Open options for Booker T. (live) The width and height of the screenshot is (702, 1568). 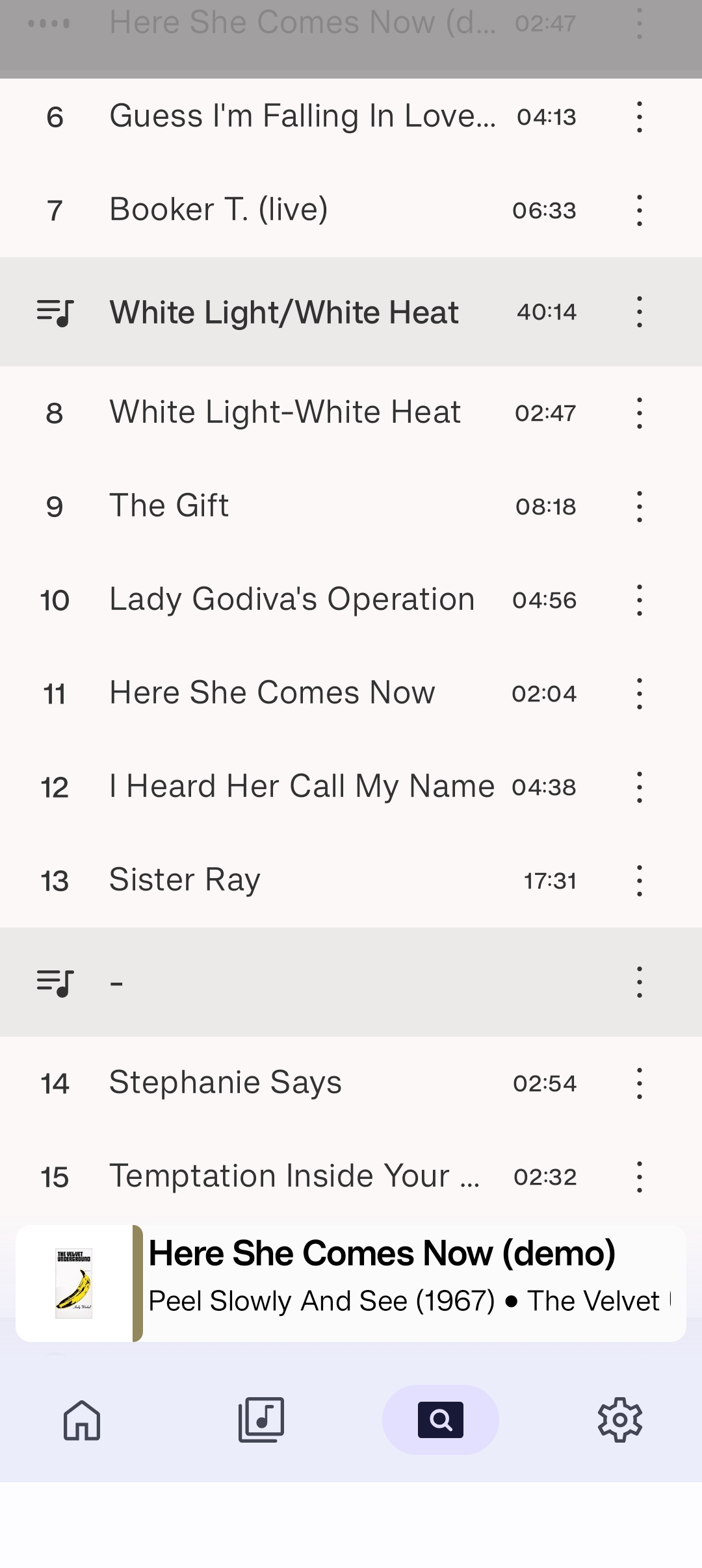(x=640, y=210)
